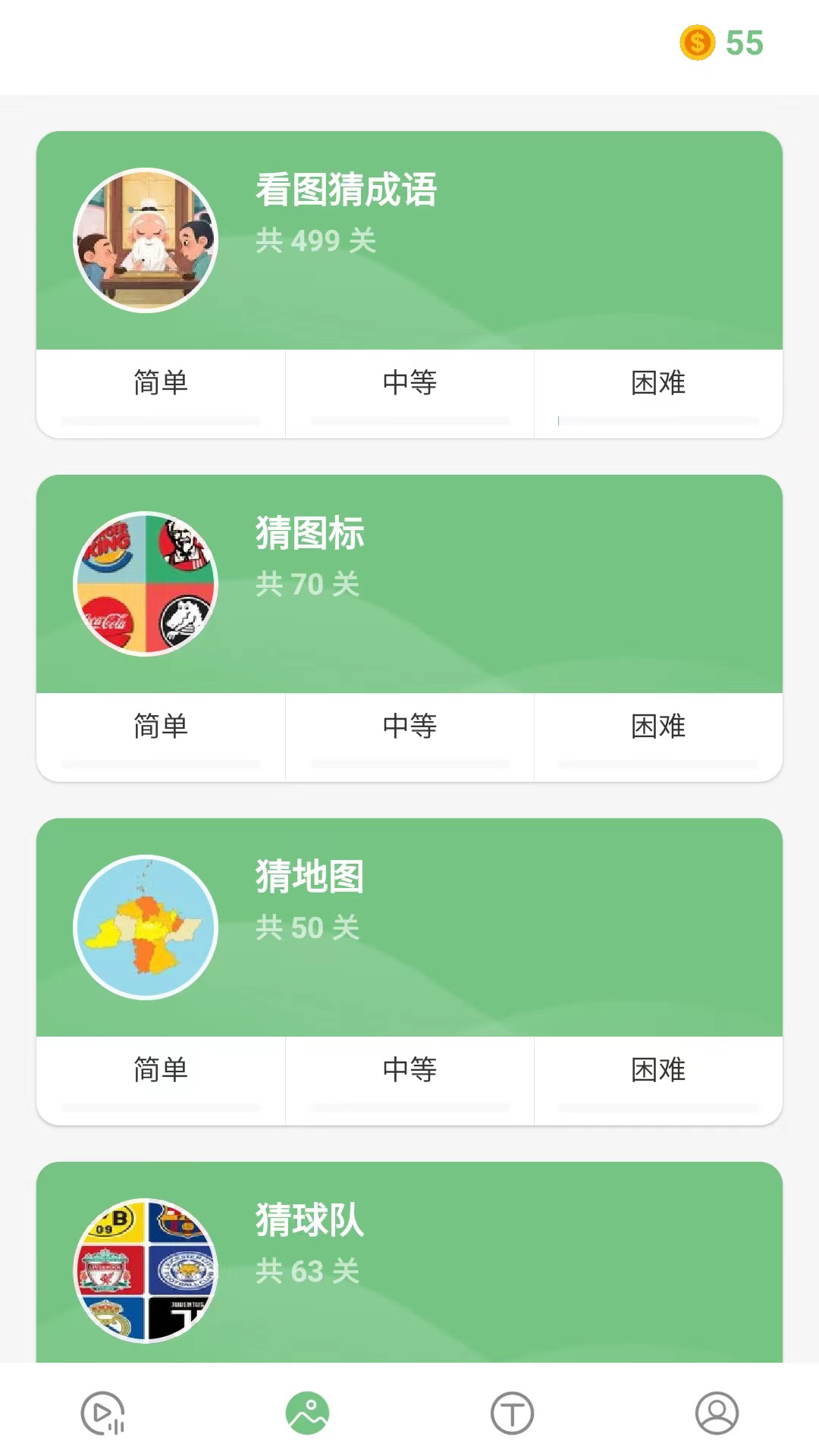Screen dimensions: 819x1456
Task: Select the mountain/categories tab in bottom navigation
Action: [307, 1414]
